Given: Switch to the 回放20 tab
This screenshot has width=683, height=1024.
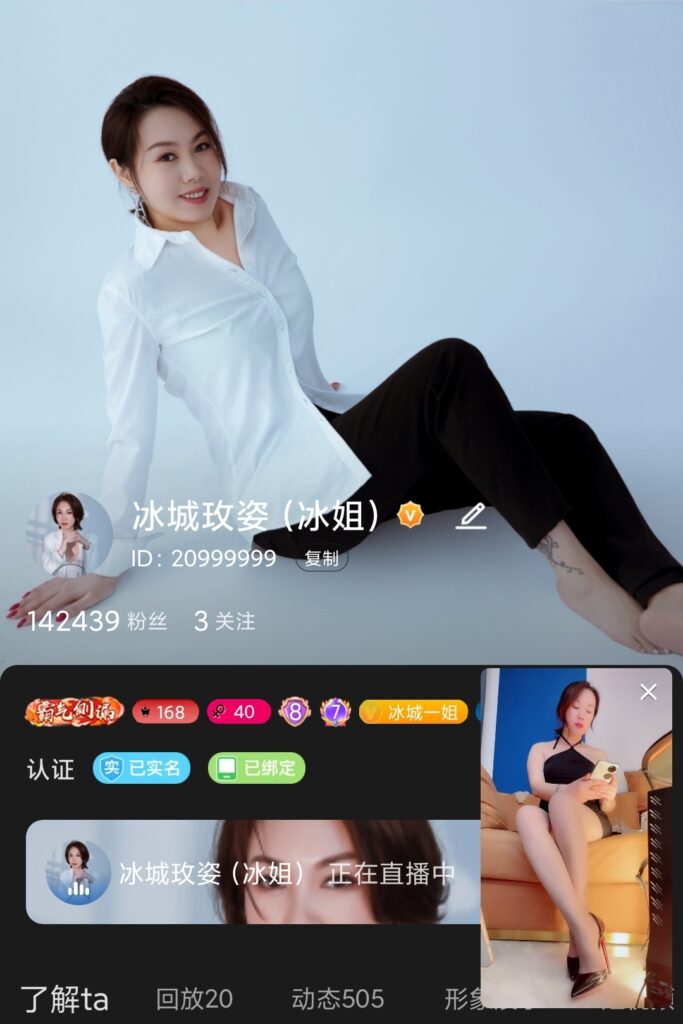Looking at the screenshot, I should pos(194,999).
